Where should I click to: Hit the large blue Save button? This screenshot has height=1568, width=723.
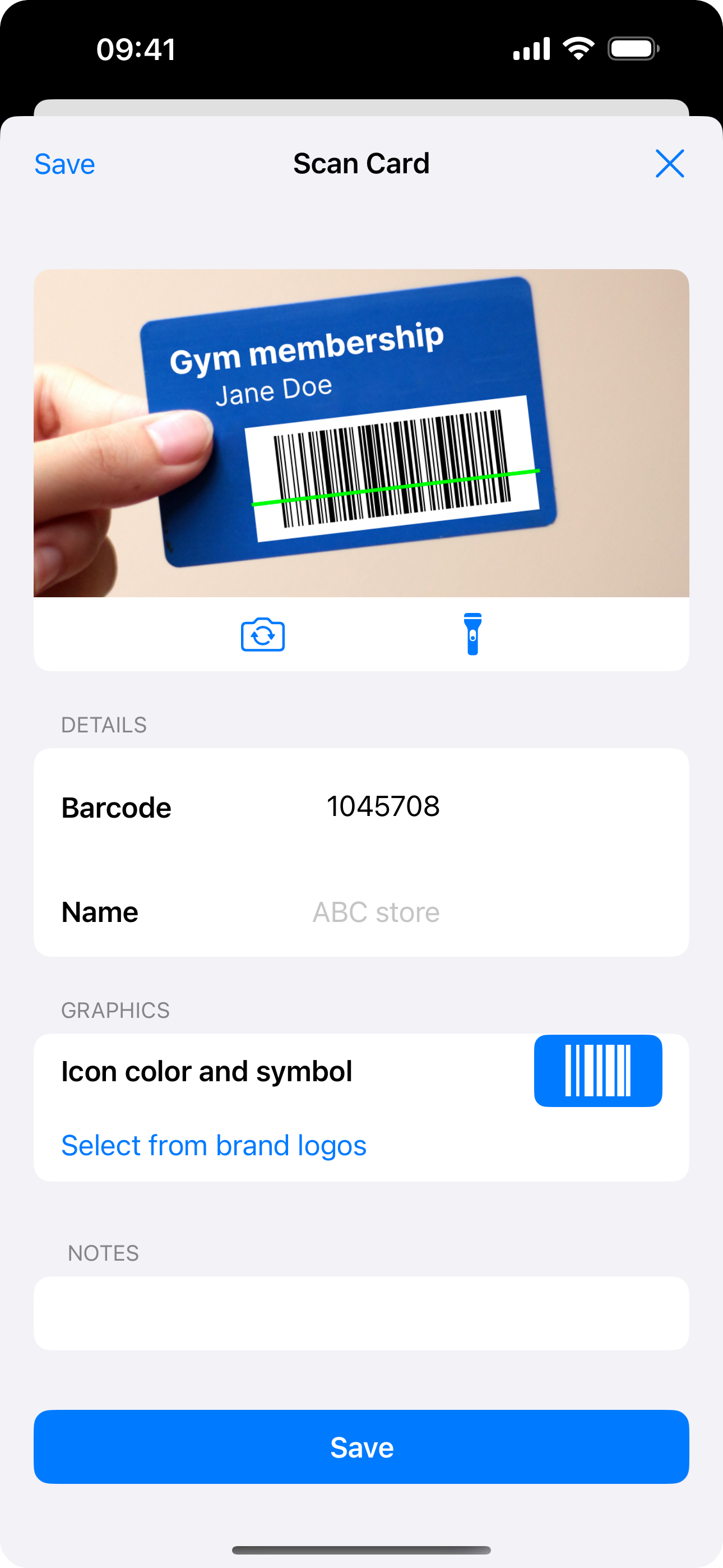pos(361,1447)
